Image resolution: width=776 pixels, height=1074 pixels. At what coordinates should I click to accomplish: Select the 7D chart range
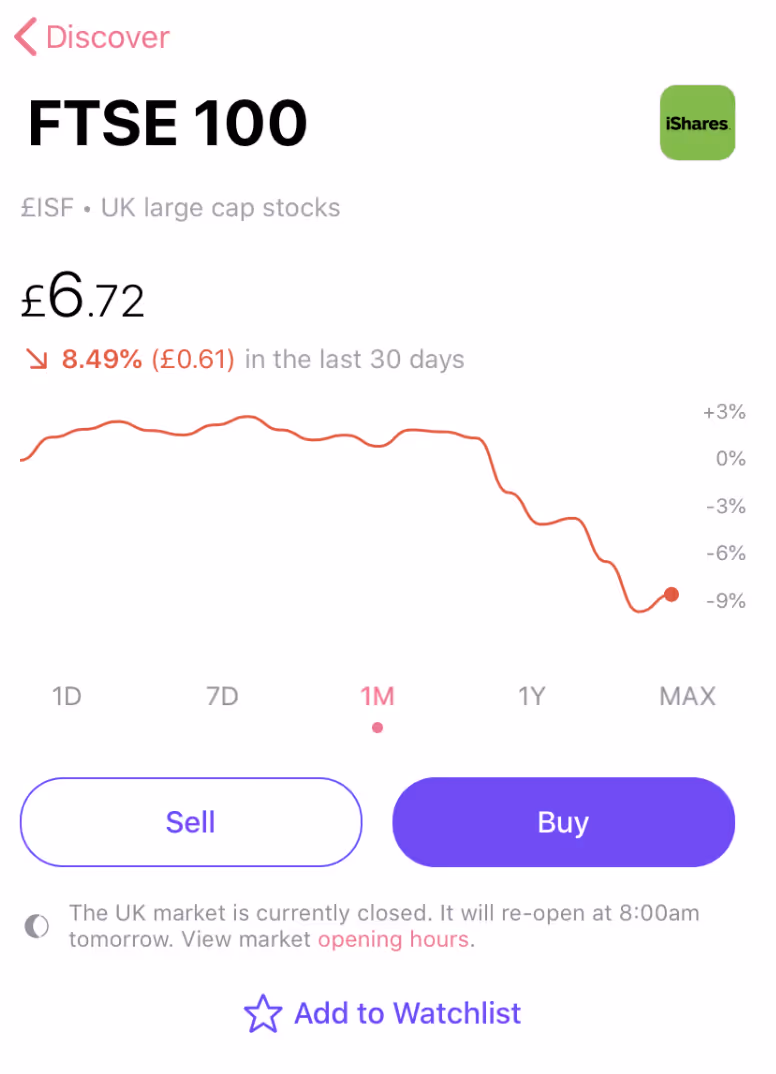(x=222, y=696)
